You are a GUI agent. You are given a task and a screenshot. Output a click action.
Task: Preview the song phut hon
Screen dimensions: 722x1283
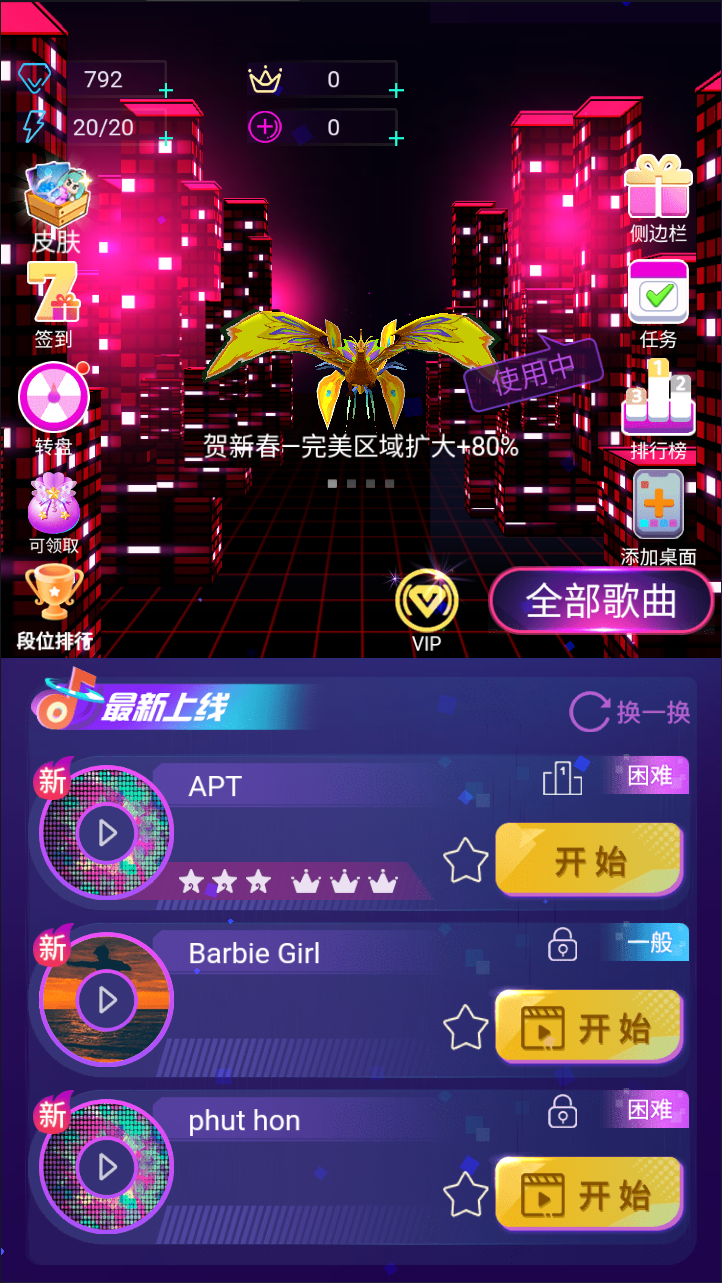tap(106, 1167)
